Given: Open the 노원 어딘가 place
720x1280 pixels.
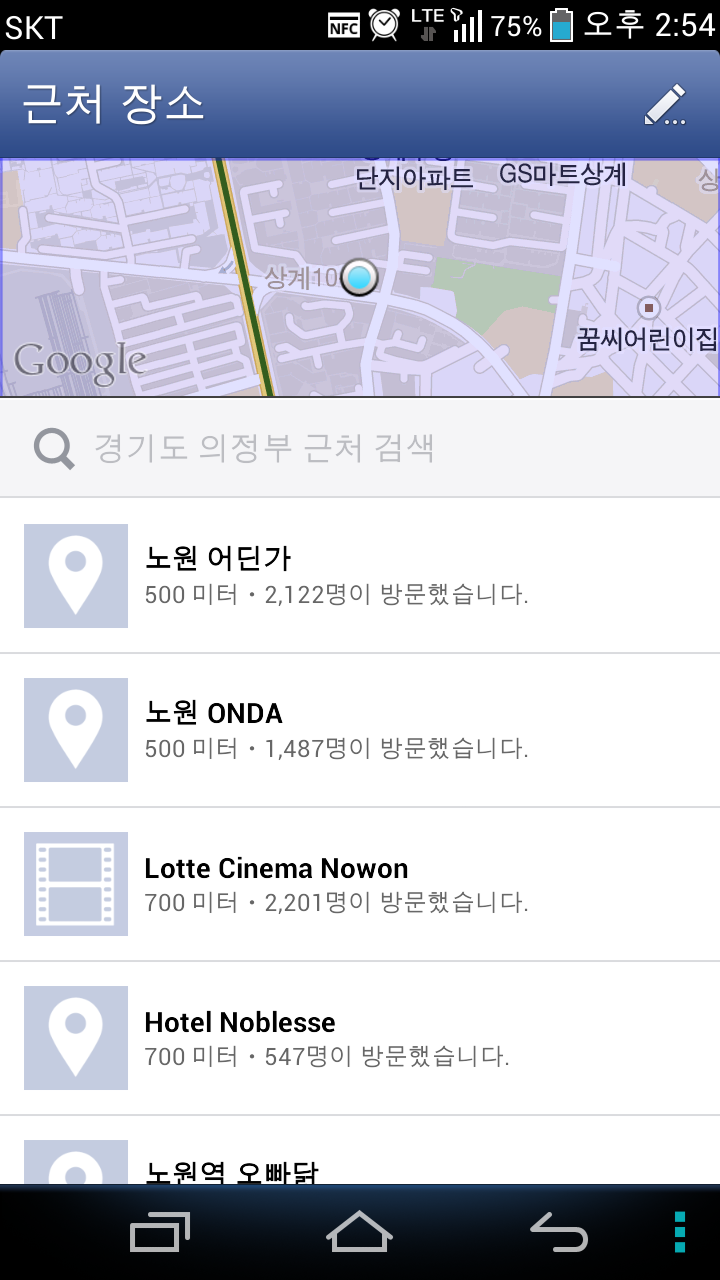Looking at the screenshot, I should 360,576.
